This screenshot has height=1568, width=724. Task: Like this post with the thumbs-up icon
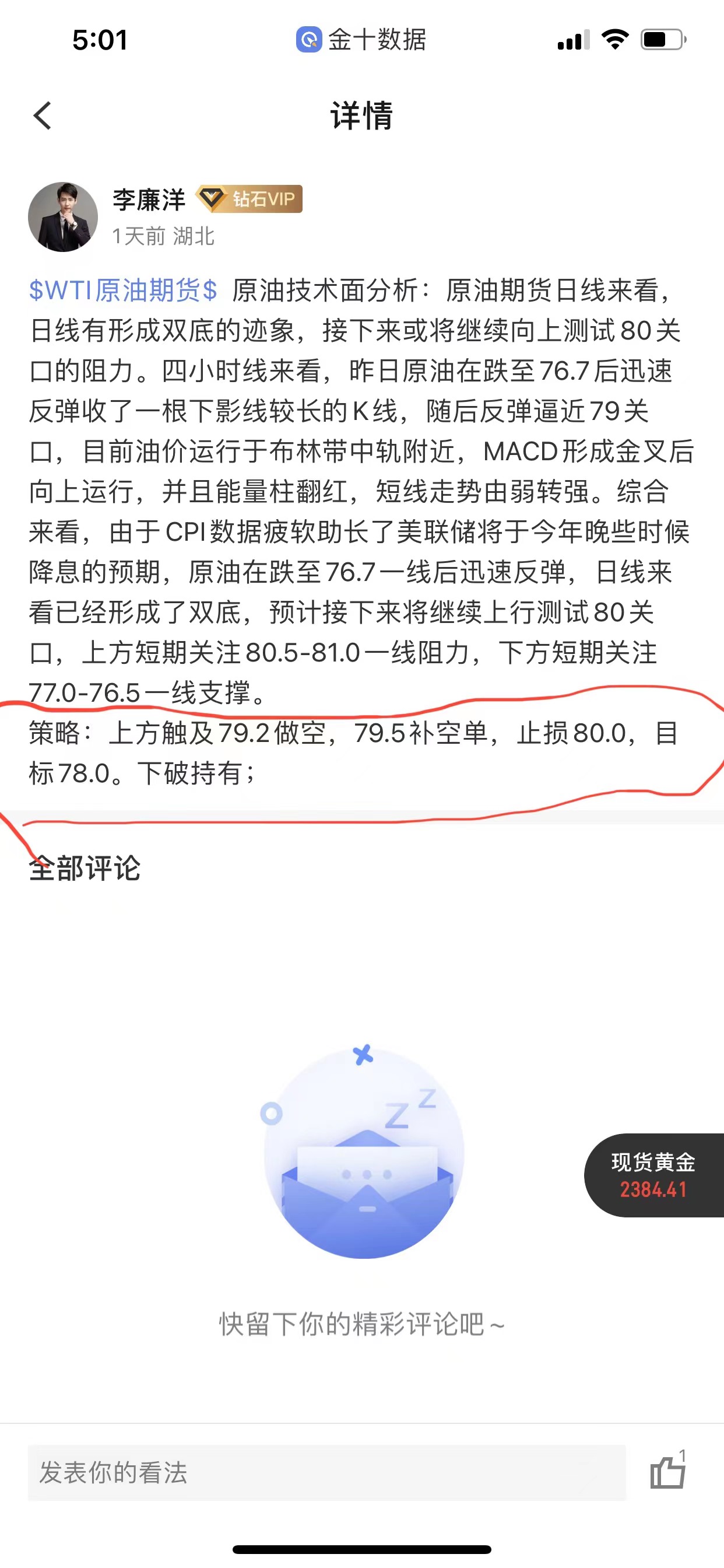tap(667, 1472)
